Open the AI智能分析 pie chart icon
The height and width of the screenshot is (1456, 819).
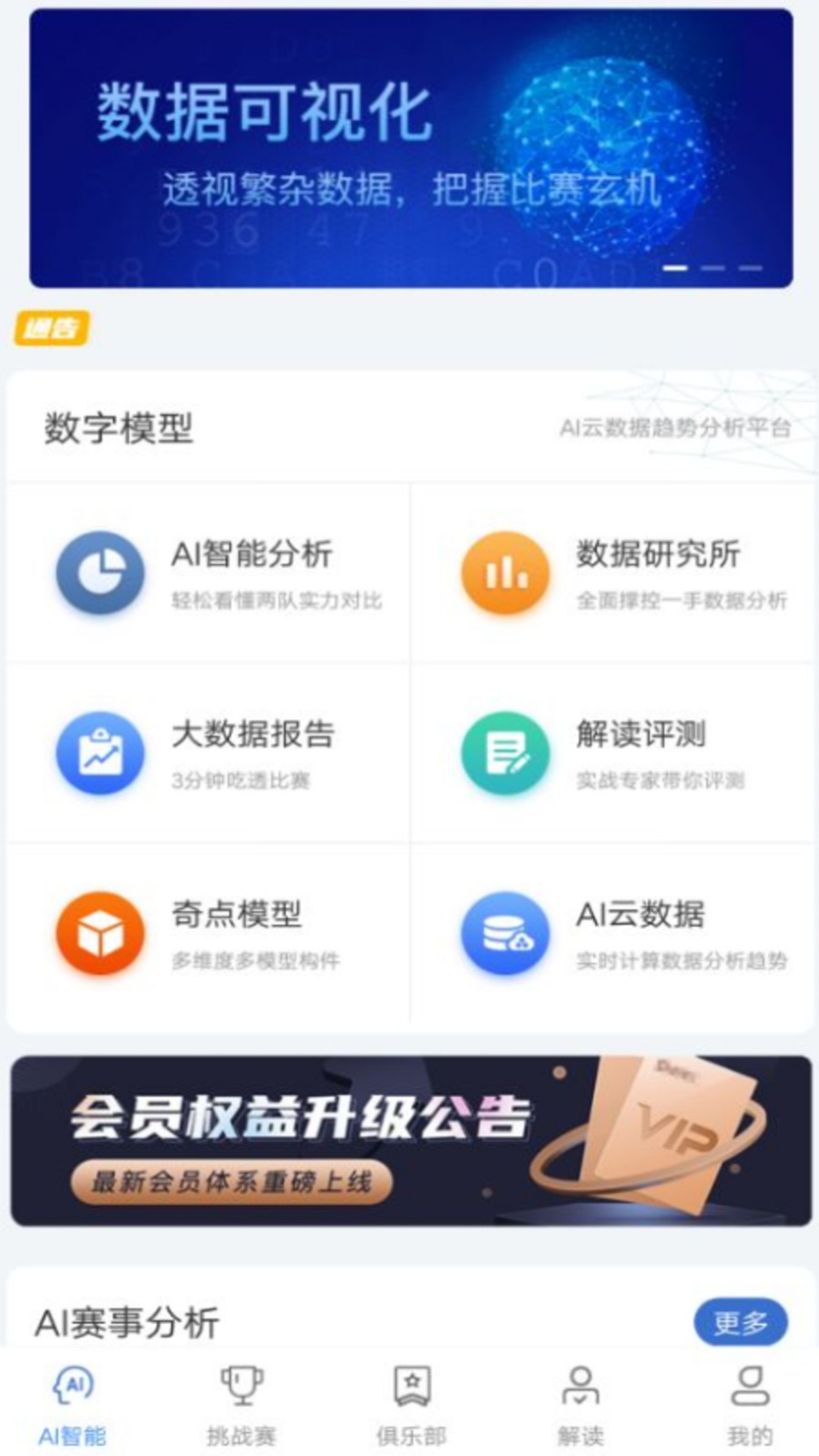102,571
